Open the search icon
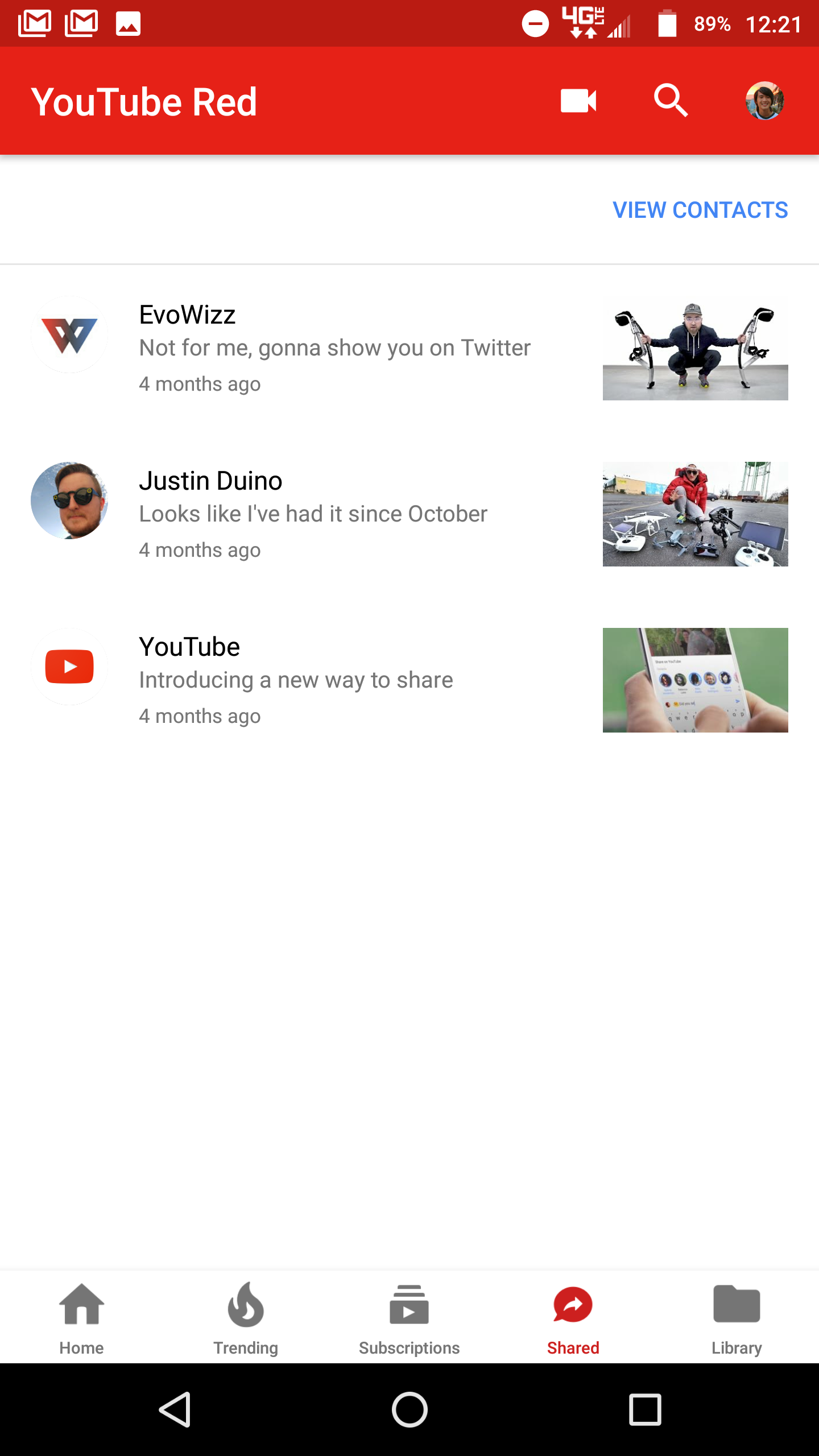Screen dimensions: 819x1456 click(x=671, y=101)
